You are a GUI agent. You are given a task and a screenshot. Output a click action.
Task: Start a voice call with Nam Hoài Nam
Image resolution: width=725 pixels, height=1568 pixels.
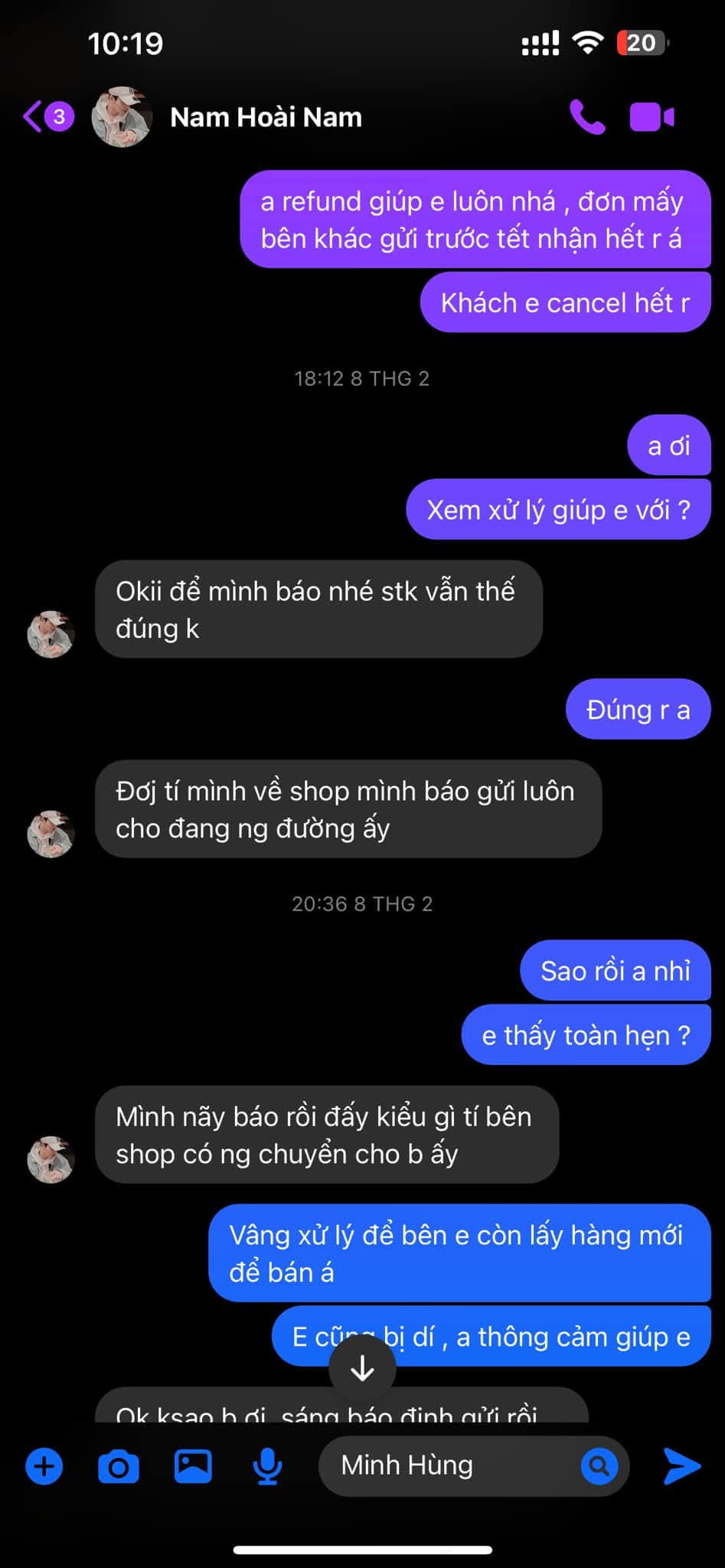click(587, 117)
